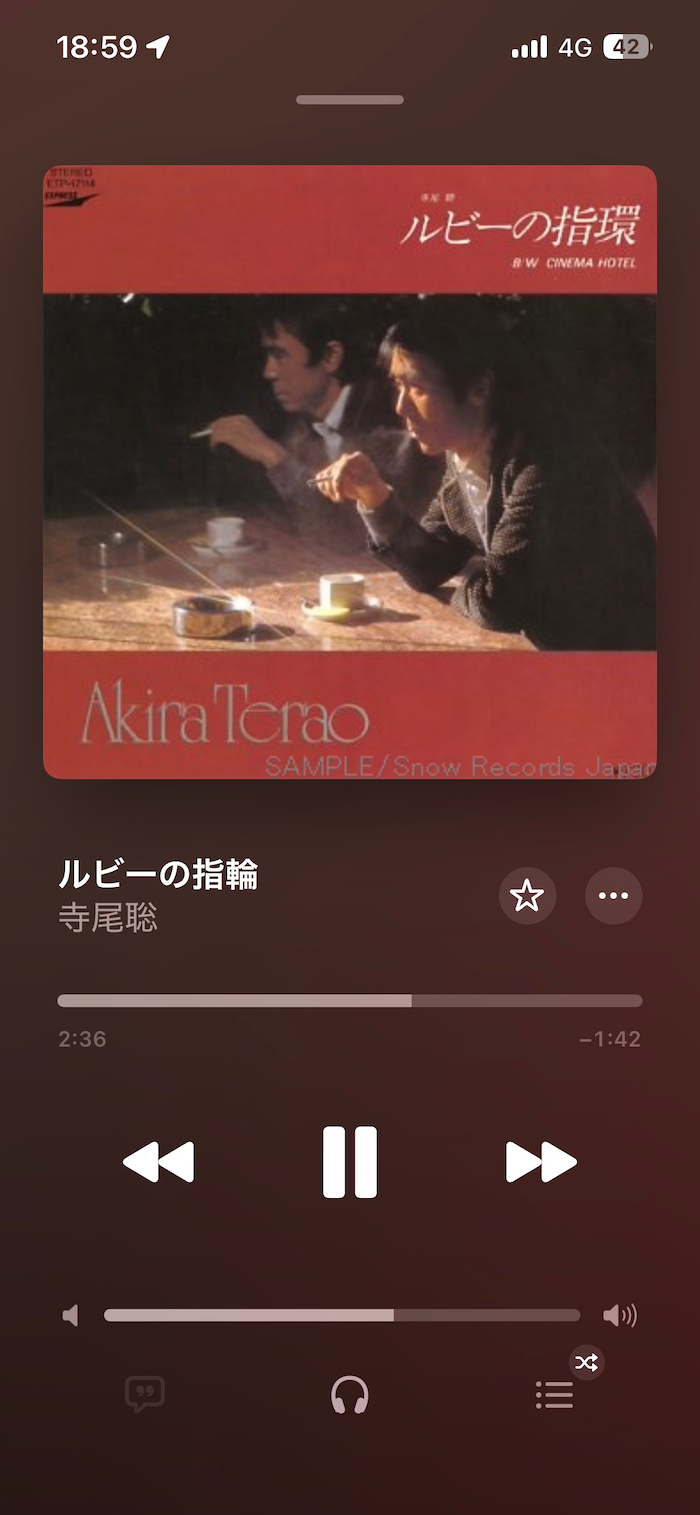Skip to the next track
The width and height of the screenshot is (700, 1515).
[541, 1162]
